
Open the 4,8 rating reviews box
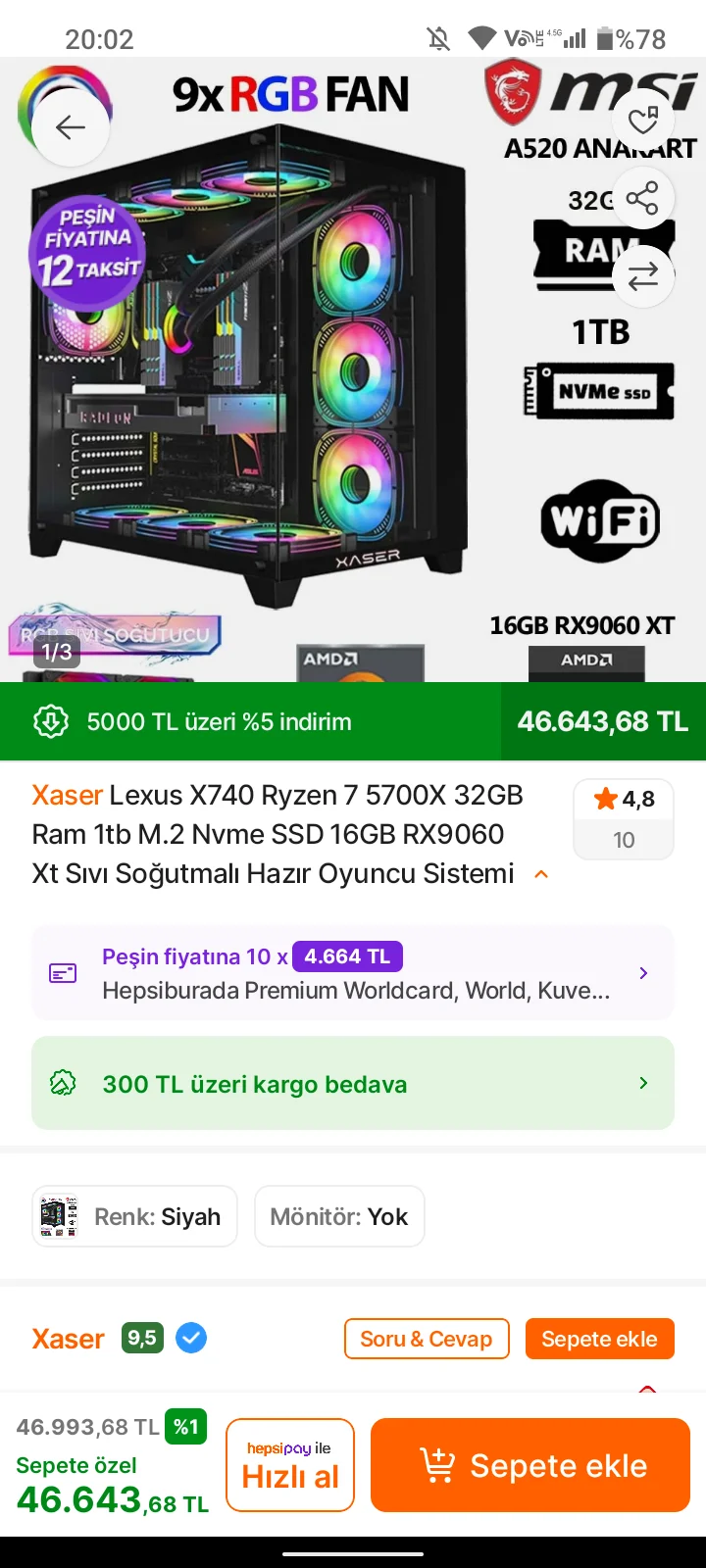point(624,818)
